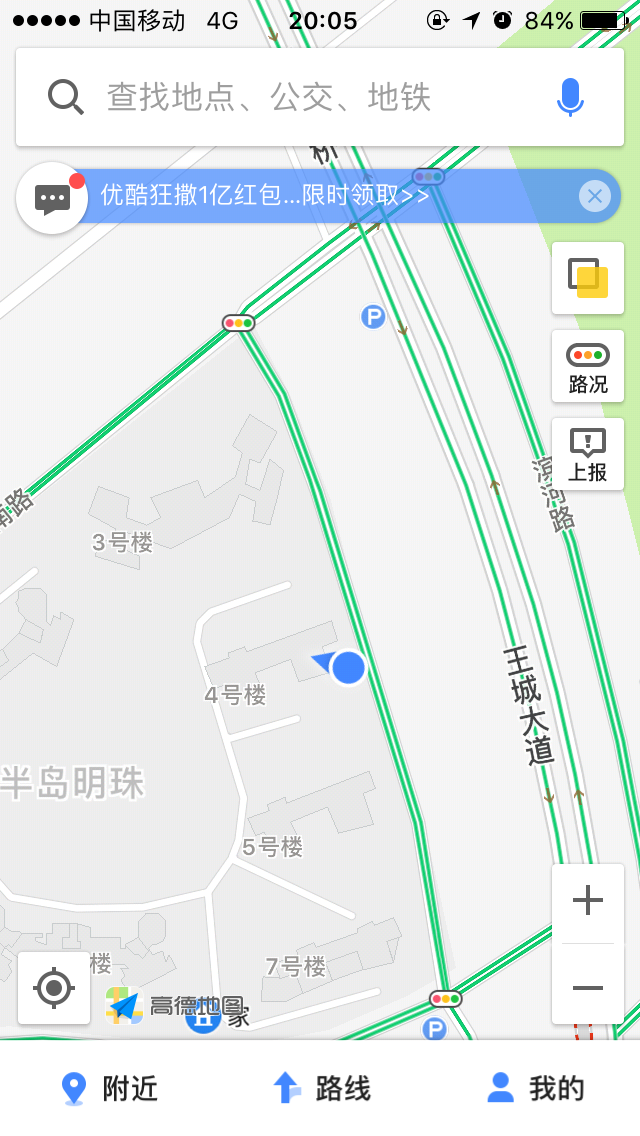
Task: Recenter map on my location
Action: pos(54,988)
